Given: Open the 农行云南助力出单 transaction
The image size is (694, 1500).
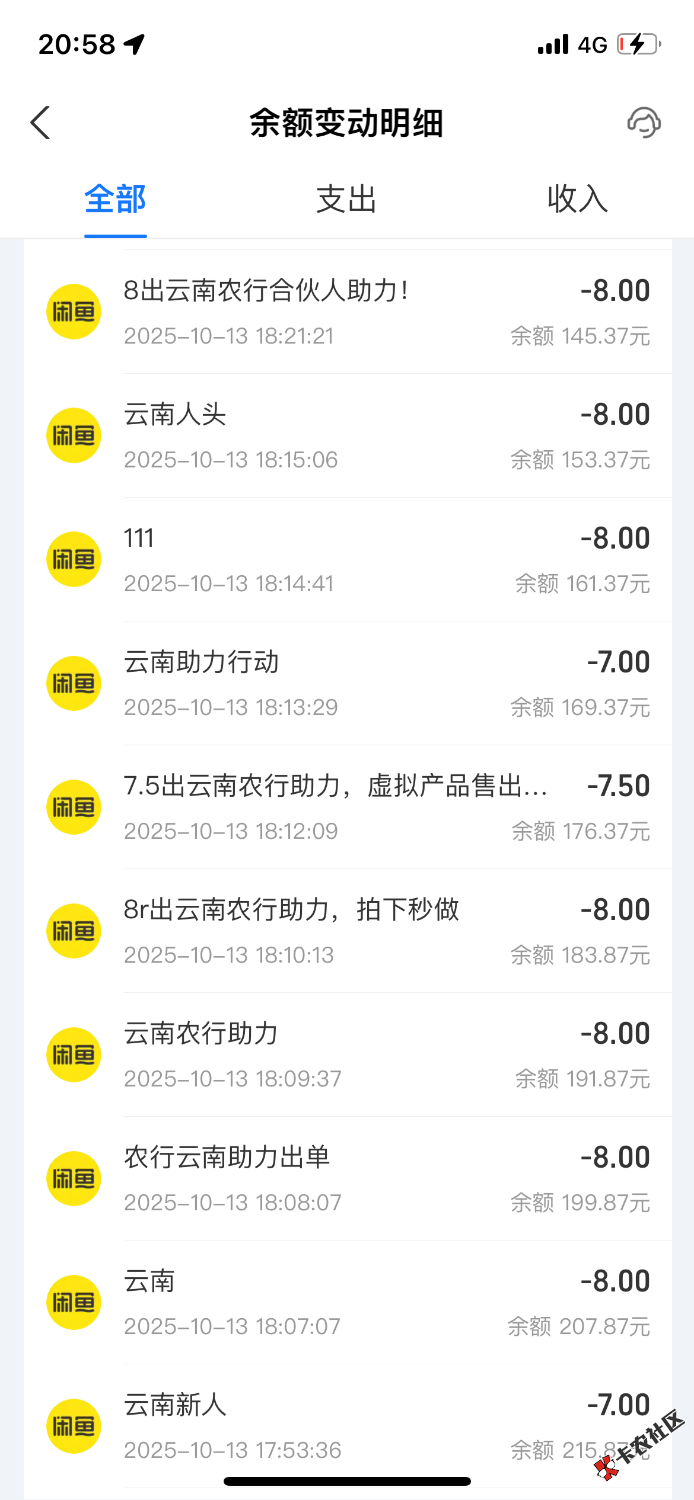Looking at the screenshot, I should pos(347,1179).
